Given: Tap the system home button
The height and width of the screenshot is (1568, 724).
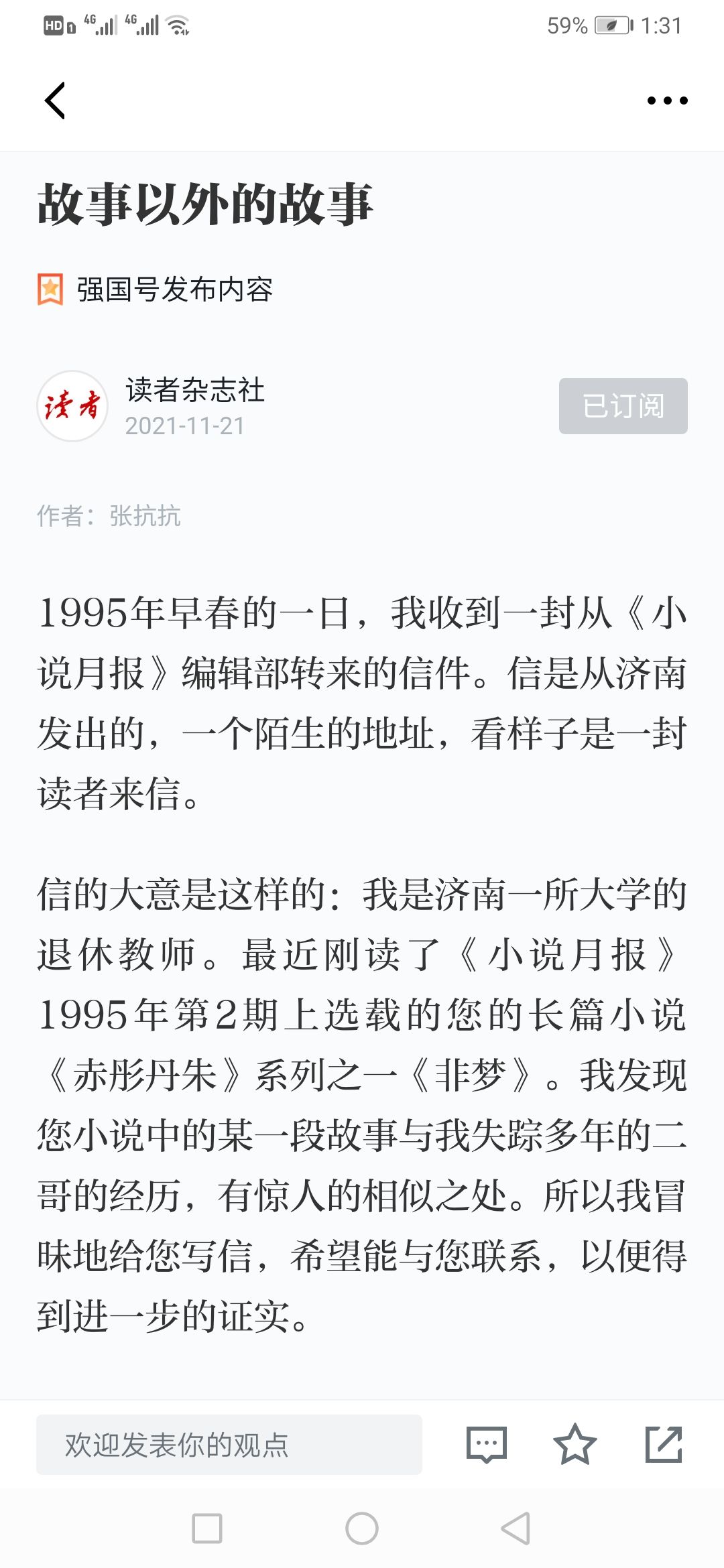Looking at the screenshot, I should pos(362,1528).
